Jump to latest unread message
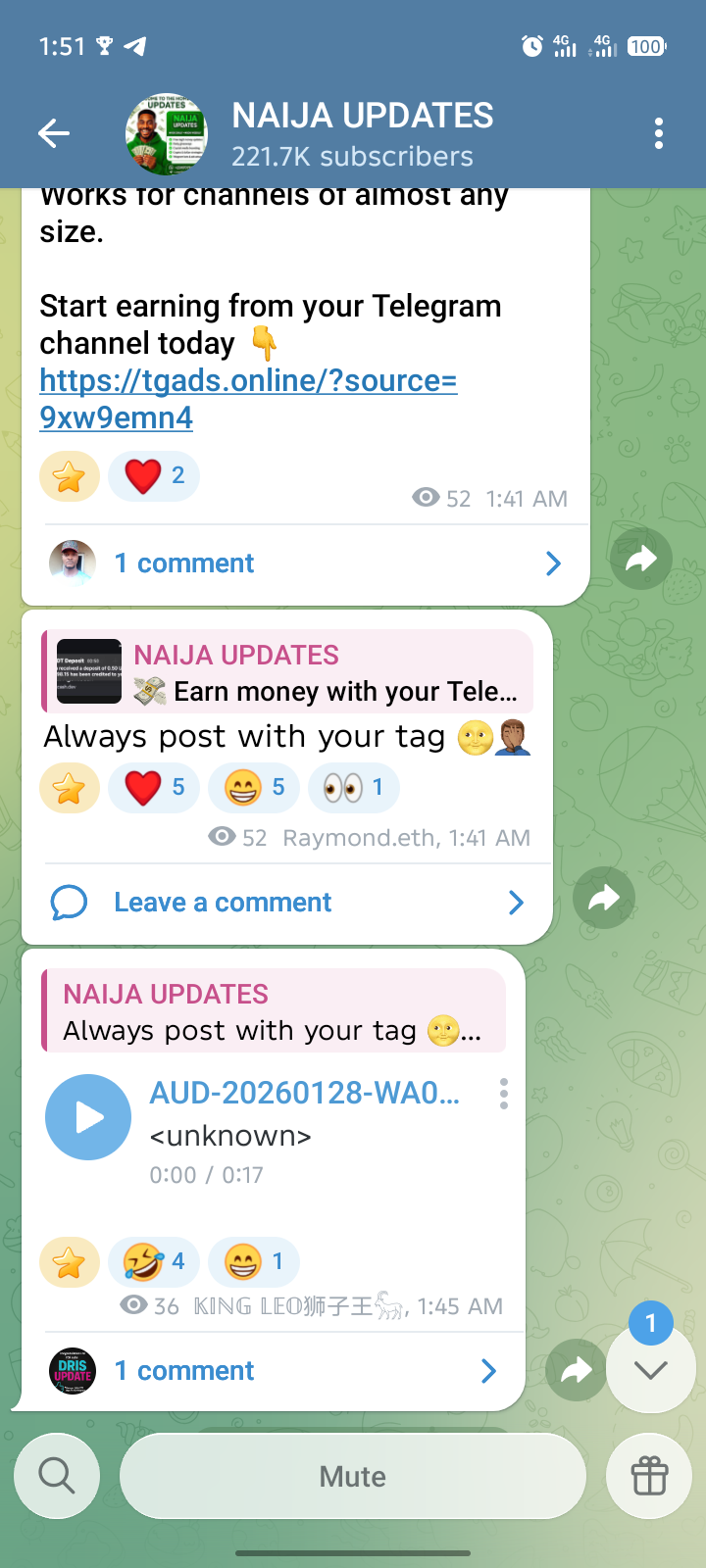706x1568 pixels. click(650, 1369)
